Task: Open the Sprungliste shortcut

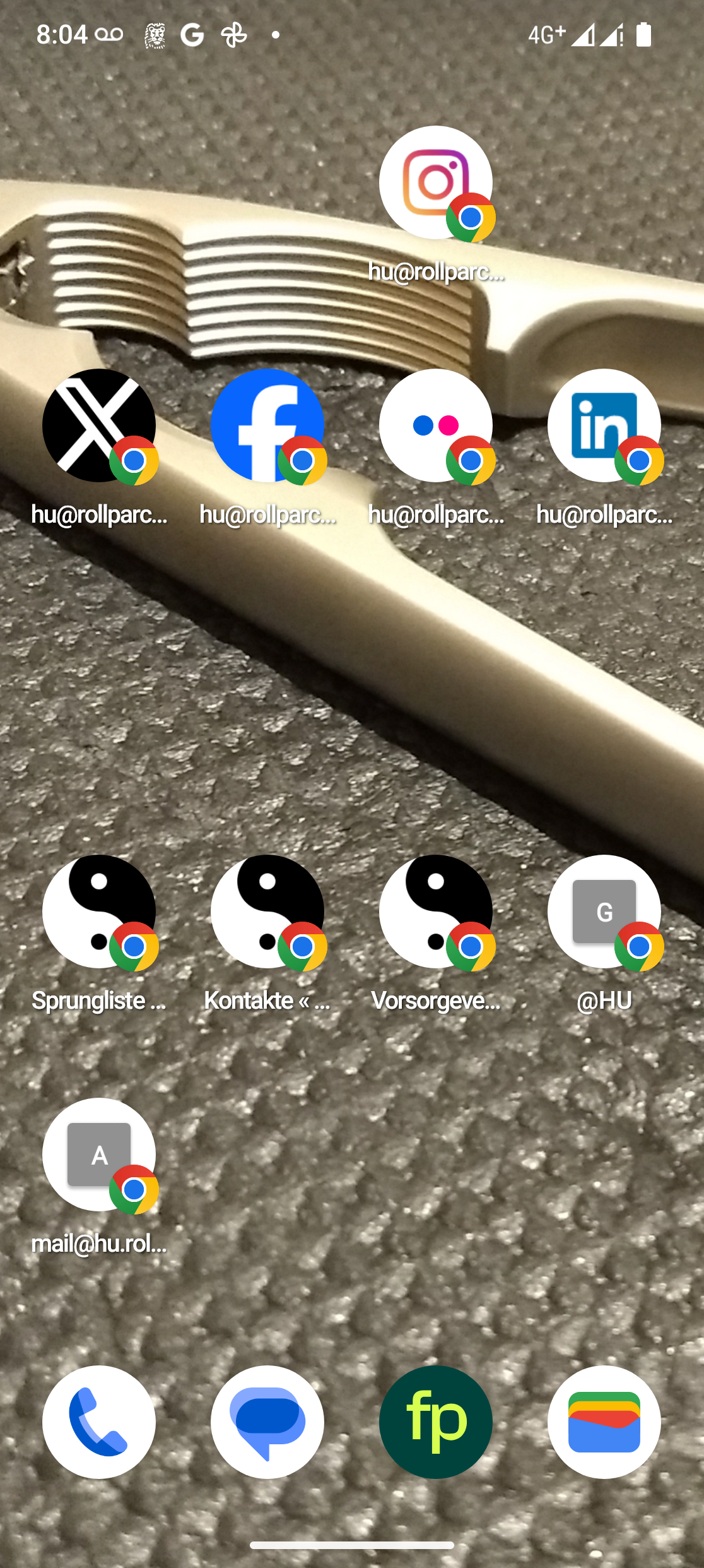Action: click(99, 912)
